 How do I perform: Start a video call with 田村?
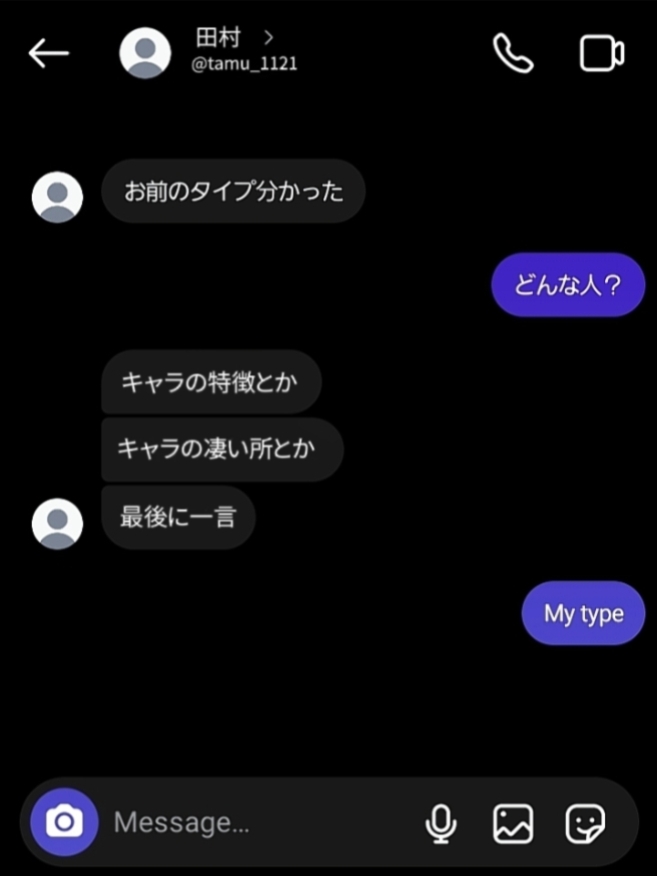pos(602,54)
